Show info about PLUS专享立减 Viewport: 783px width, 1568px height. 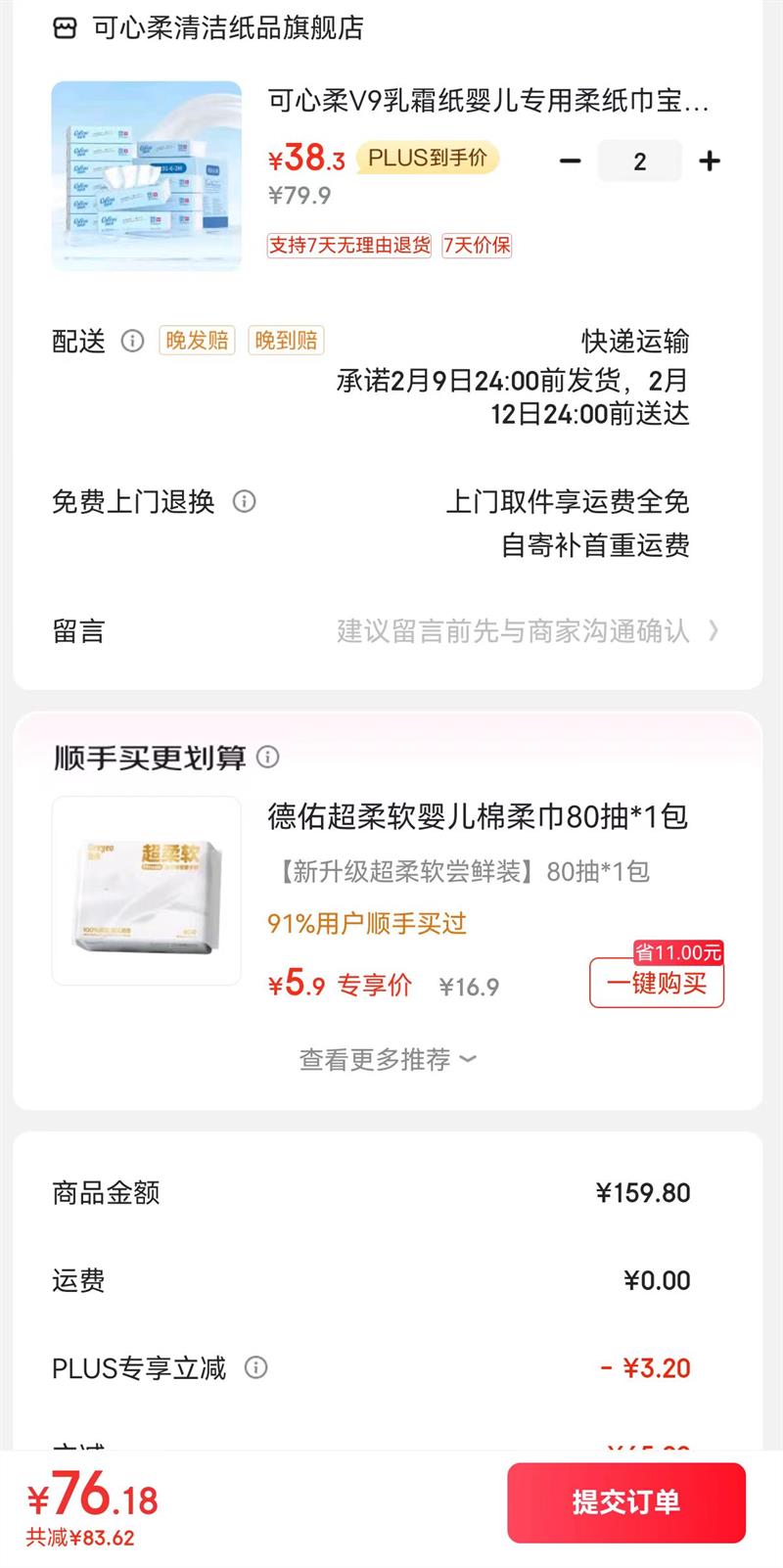coord(255,1367)
